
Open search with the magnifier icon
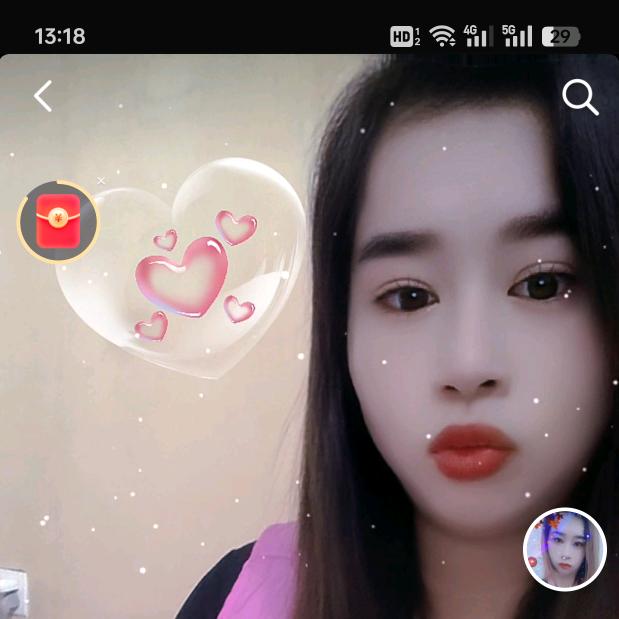tap(579, 97)
